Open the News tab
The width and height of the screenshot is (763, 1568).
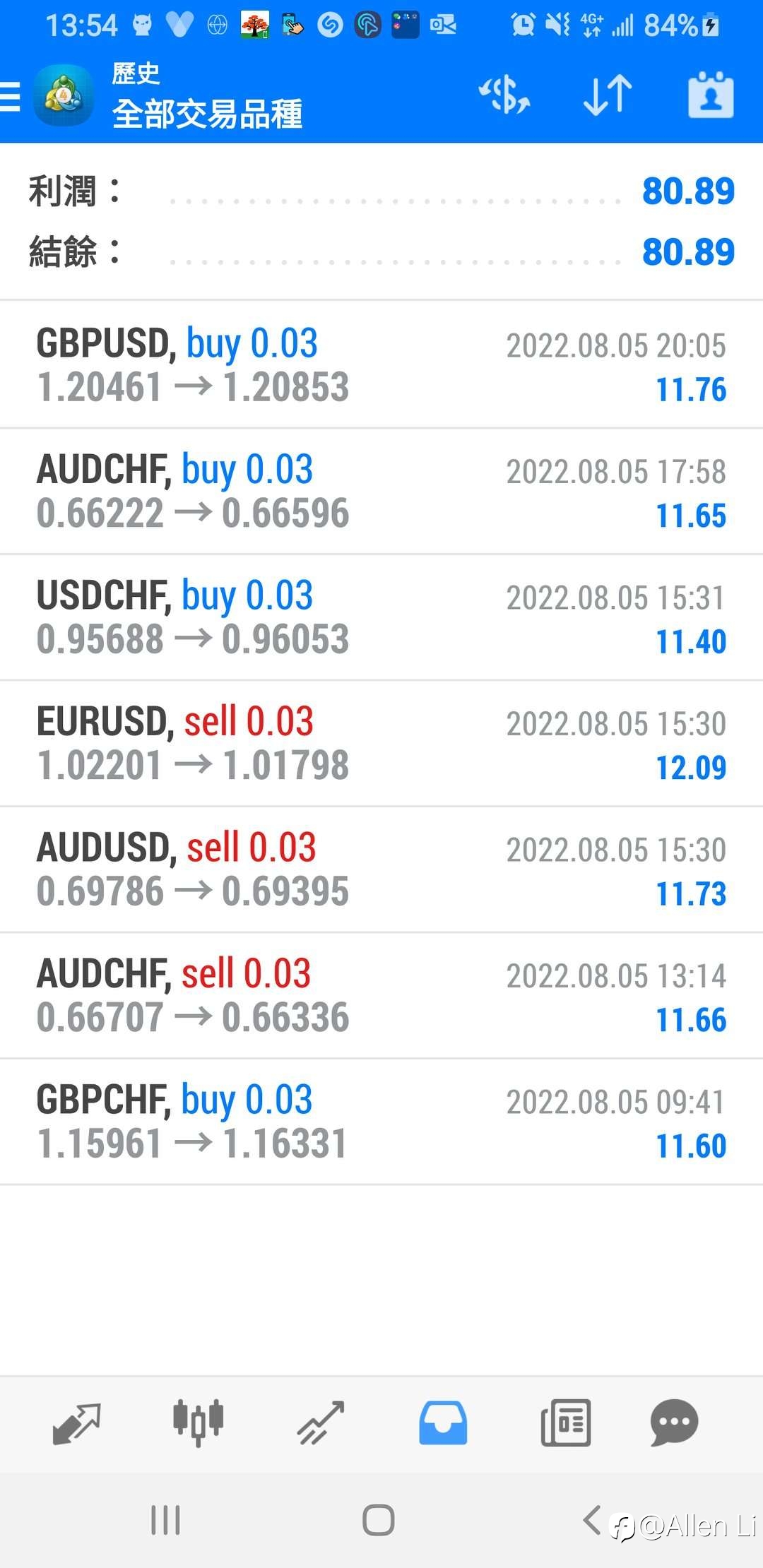tap(565, 1423)
